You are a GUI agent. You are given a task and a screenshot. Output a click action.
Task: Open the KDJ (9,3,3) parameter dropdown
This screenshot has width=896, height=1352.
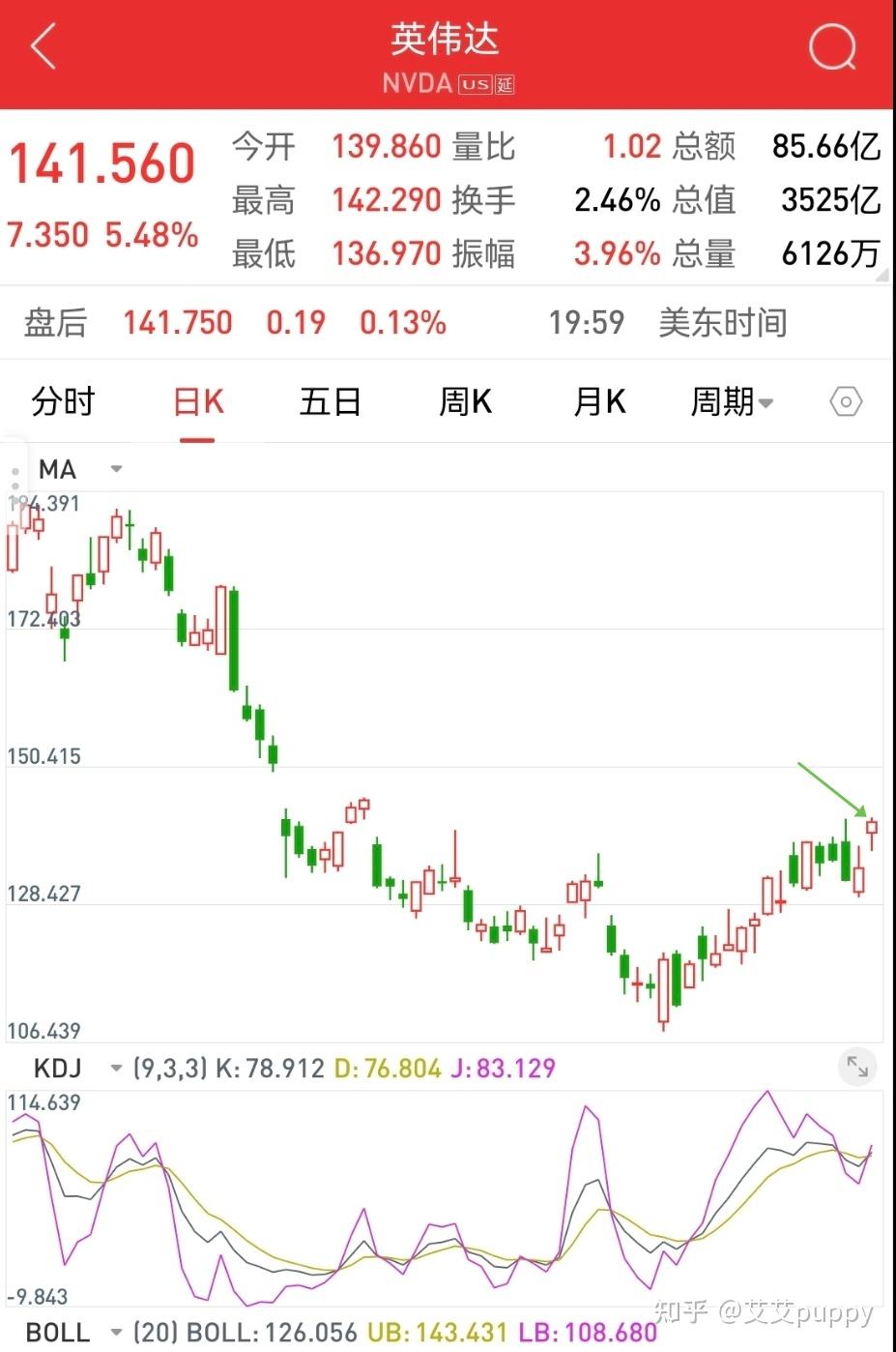tap(116, 1069)
